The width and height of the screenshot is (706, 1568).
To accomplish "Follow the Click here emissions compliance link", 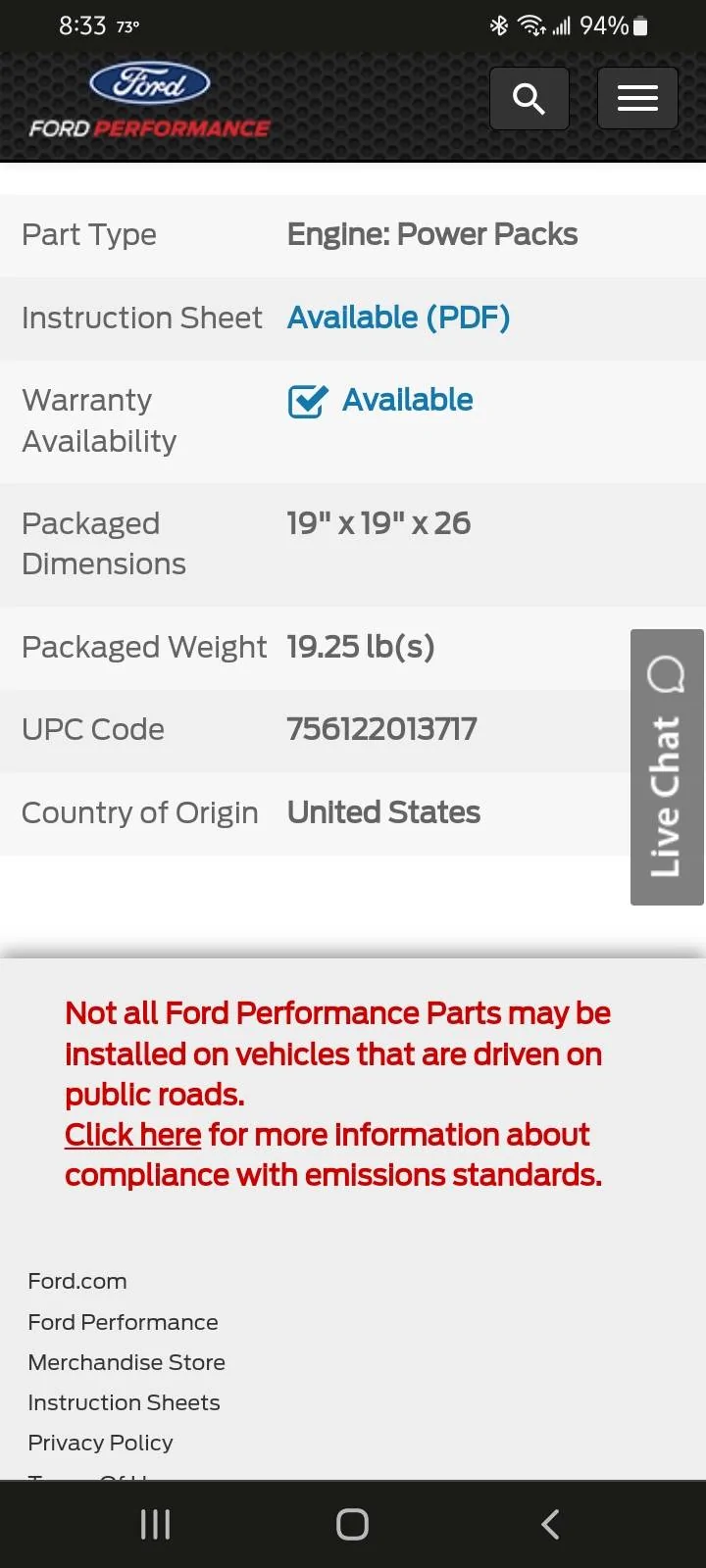I will 133,1135.
